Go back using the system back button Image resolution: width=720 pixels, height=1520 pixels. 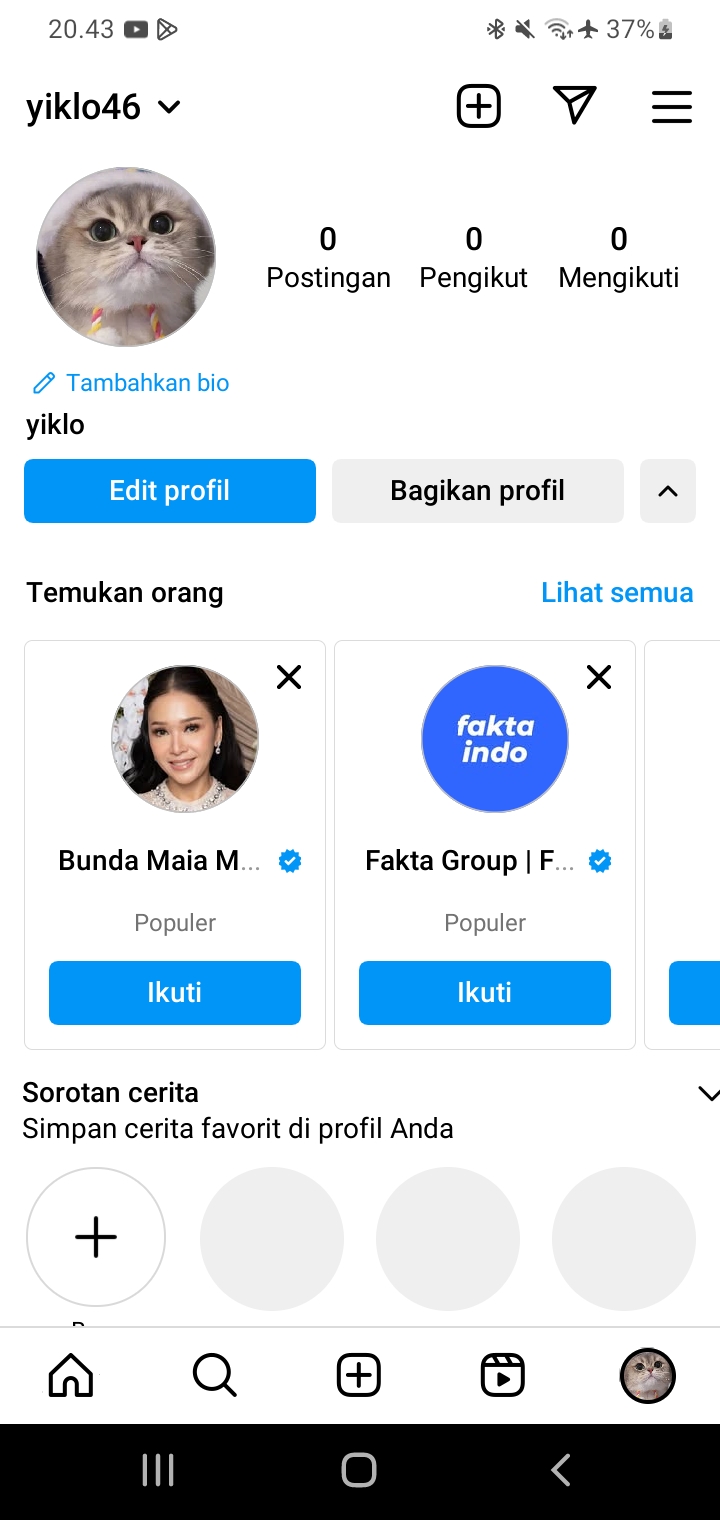(x=561, y=1470)
